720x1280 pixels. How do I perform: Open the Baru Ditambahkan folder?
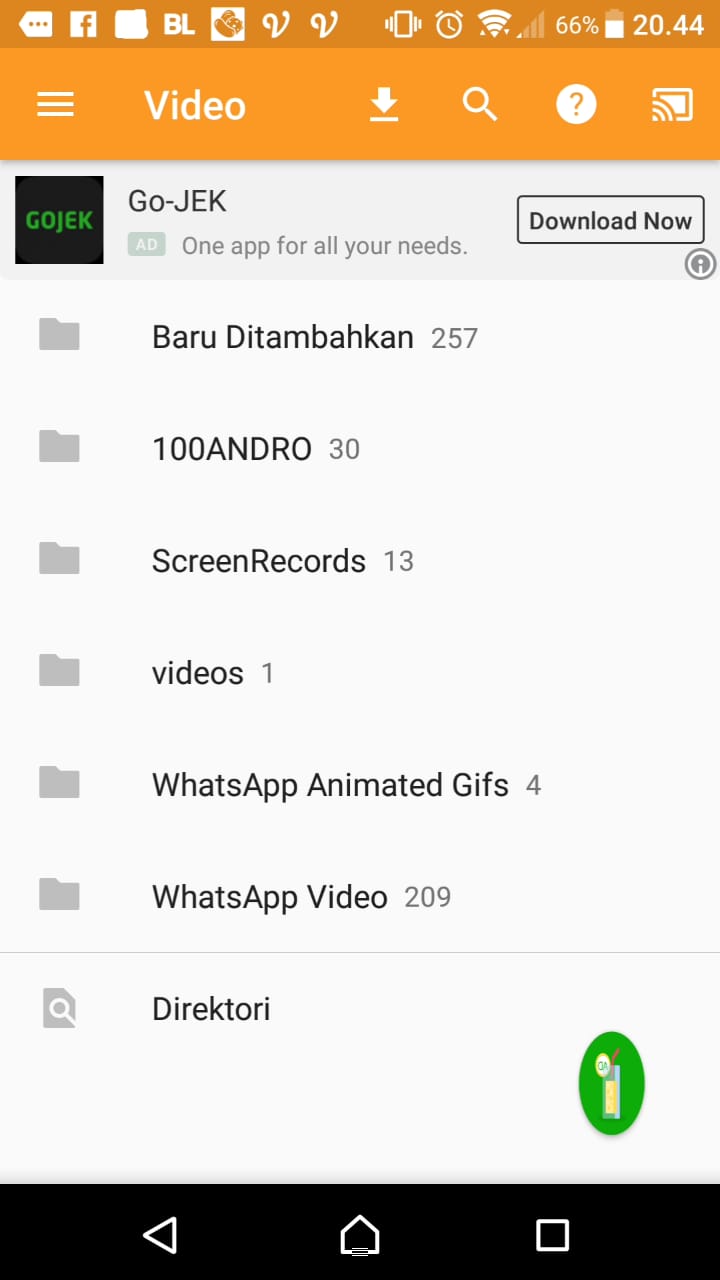point(282,337)
